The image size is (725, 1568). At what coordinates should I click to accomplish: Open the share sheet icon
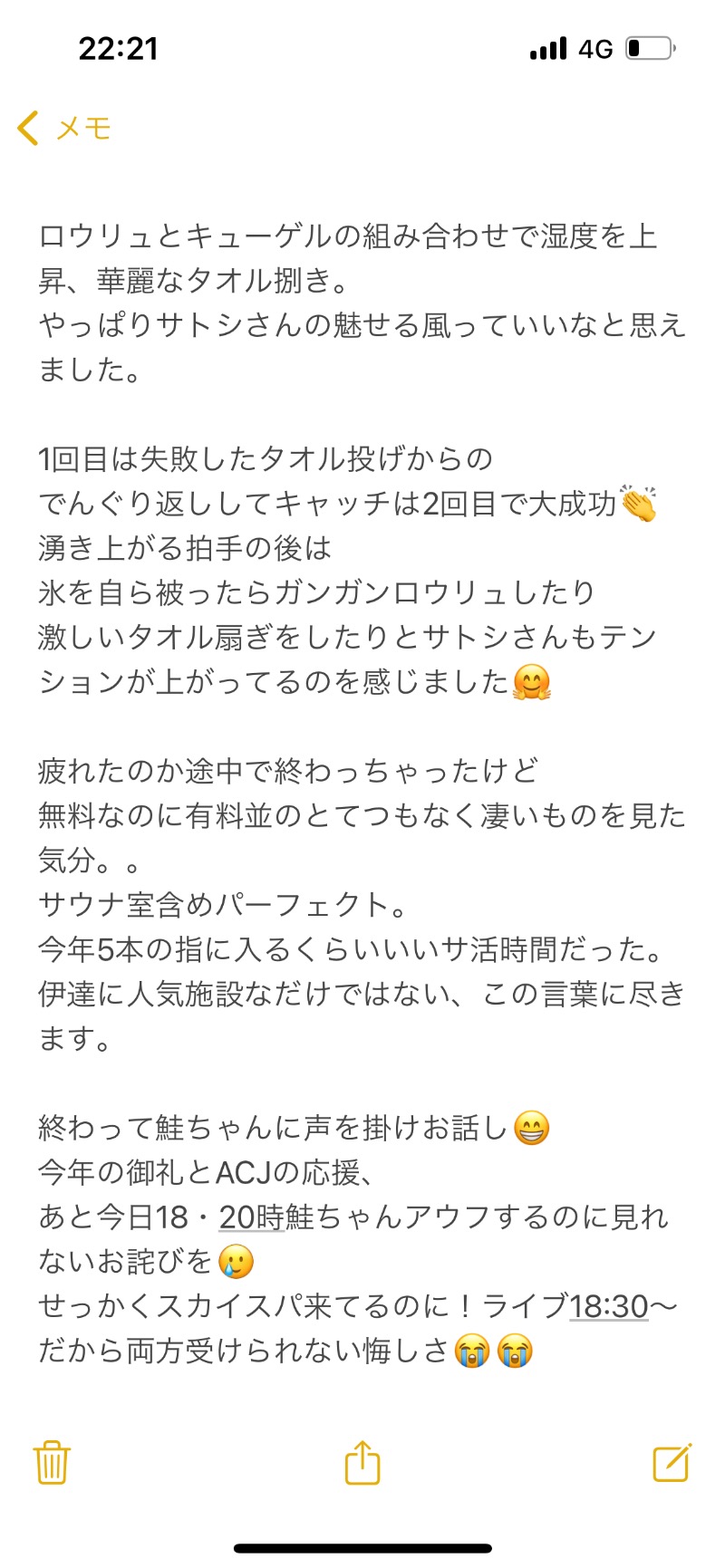(x=362, y=1463)
